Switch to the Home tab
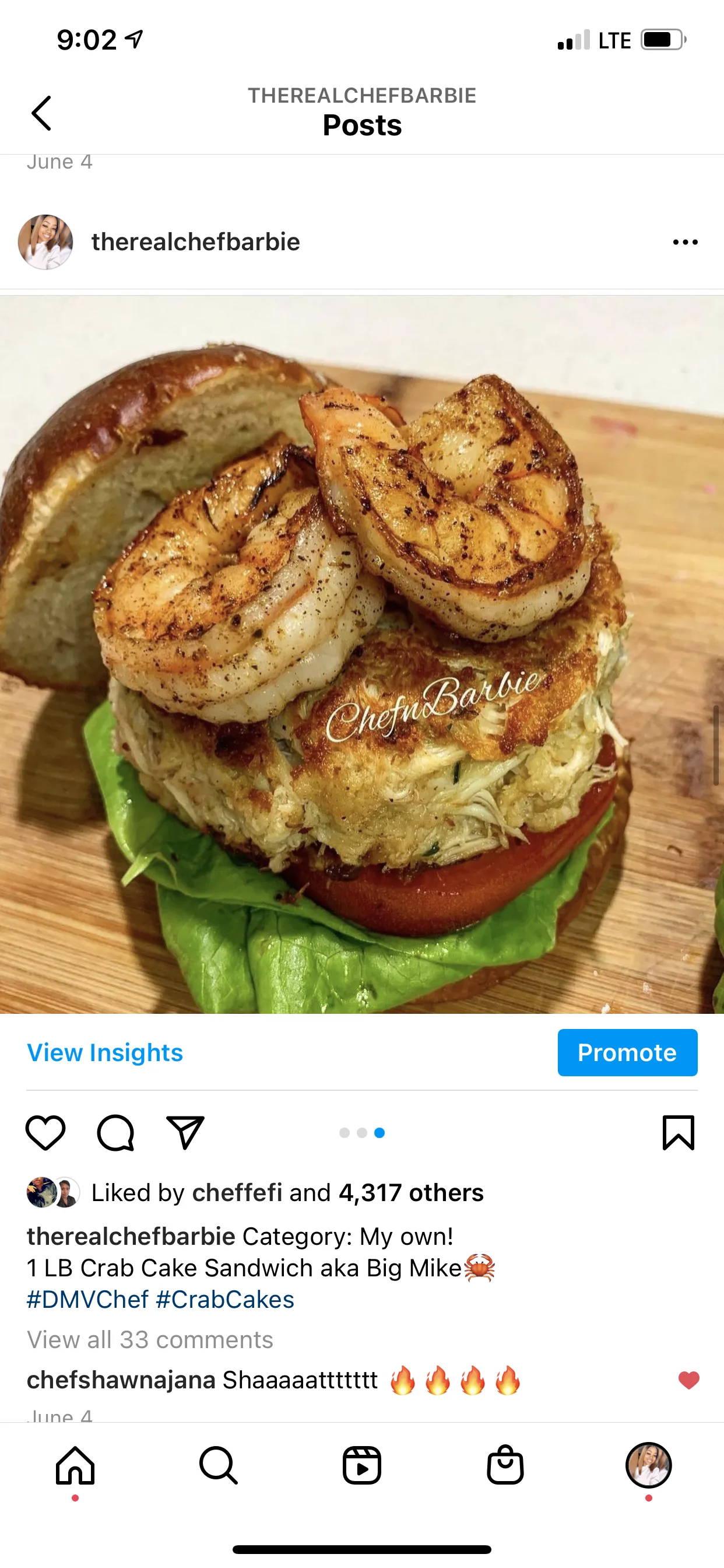Image resolution: width=724 pixels, height=1568 pixels. [75, 1465]
